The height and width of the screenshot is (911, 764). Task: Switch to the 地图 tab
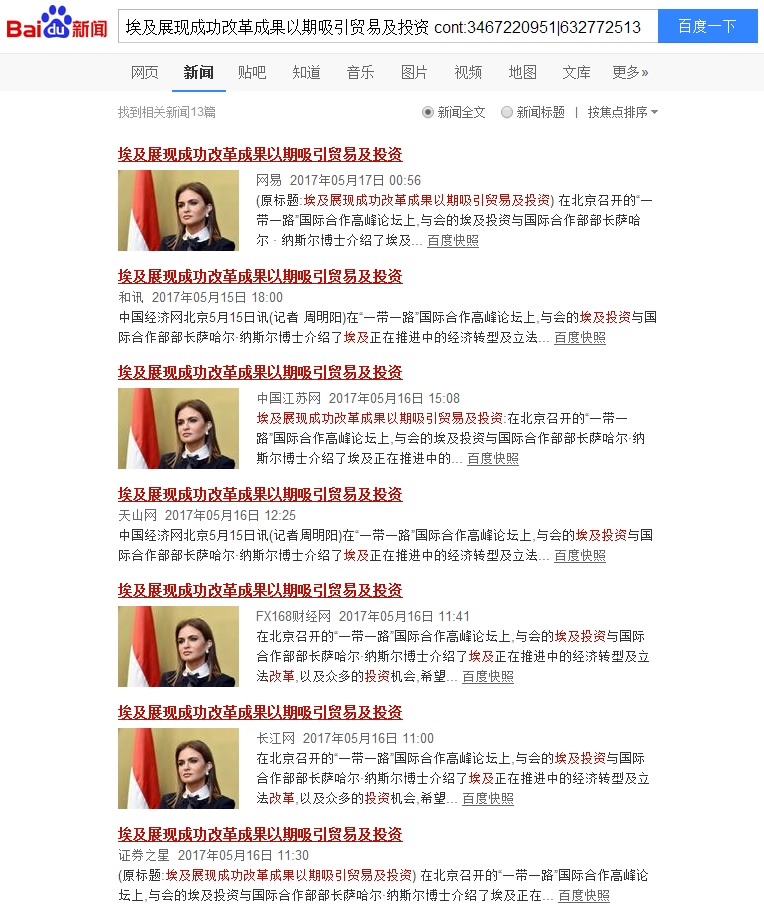tap(522, 72)
